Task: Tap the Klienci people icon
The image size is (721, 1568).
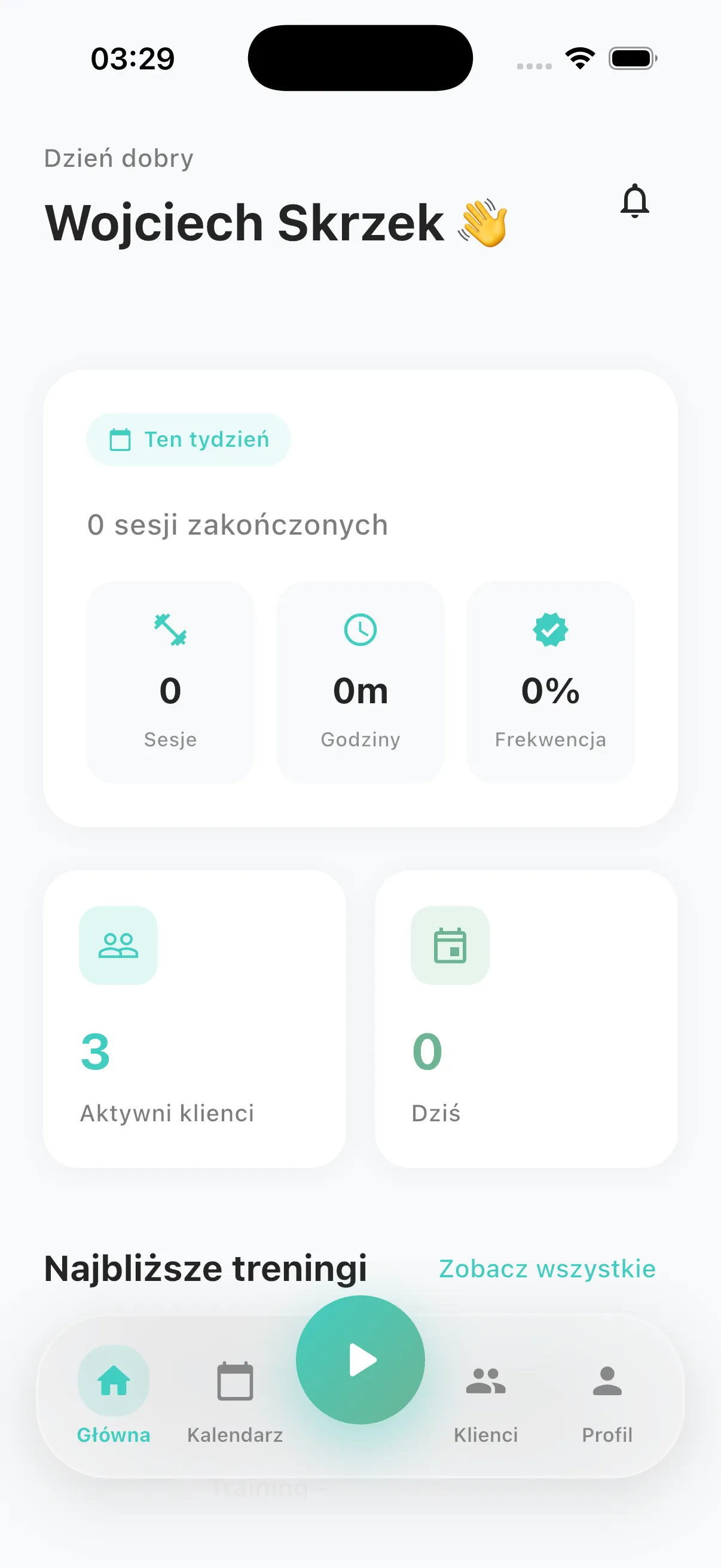Action: coord(485,1382)
